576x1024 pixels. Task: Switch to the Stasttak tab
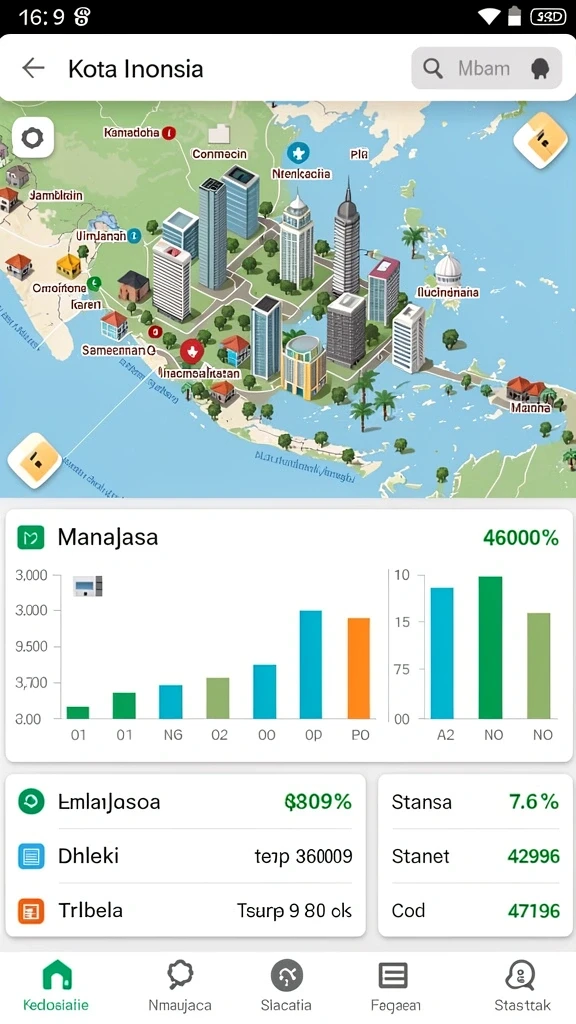522,985
